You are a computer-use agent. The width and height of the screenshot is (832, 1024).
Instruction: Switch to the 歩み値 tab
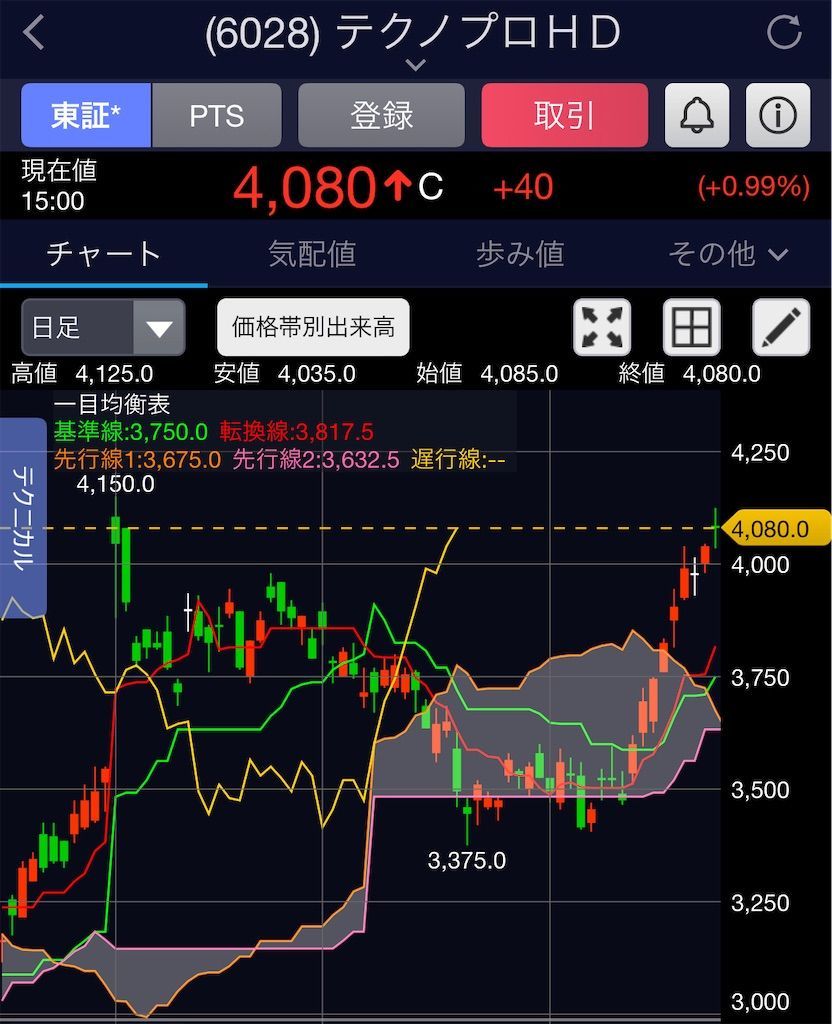point(520,254)
